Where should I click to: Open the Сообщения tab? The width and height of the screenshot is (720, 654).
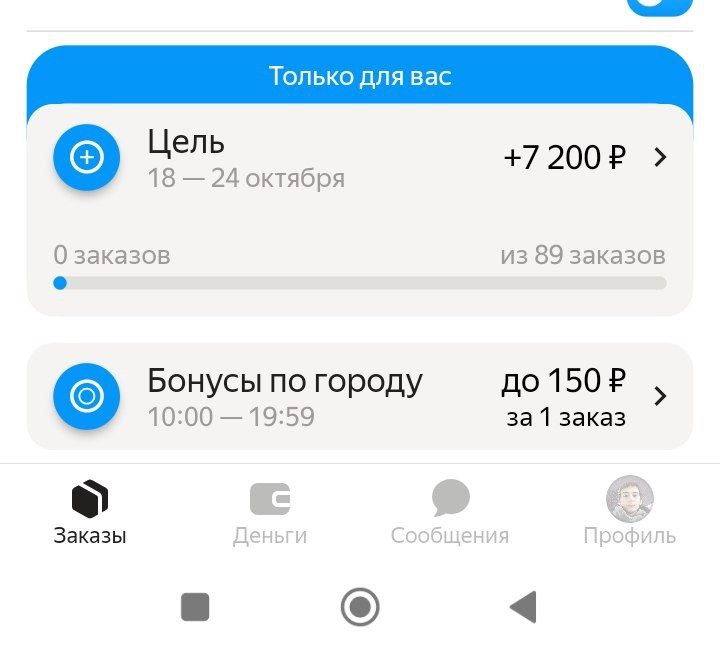coord(450,512)
